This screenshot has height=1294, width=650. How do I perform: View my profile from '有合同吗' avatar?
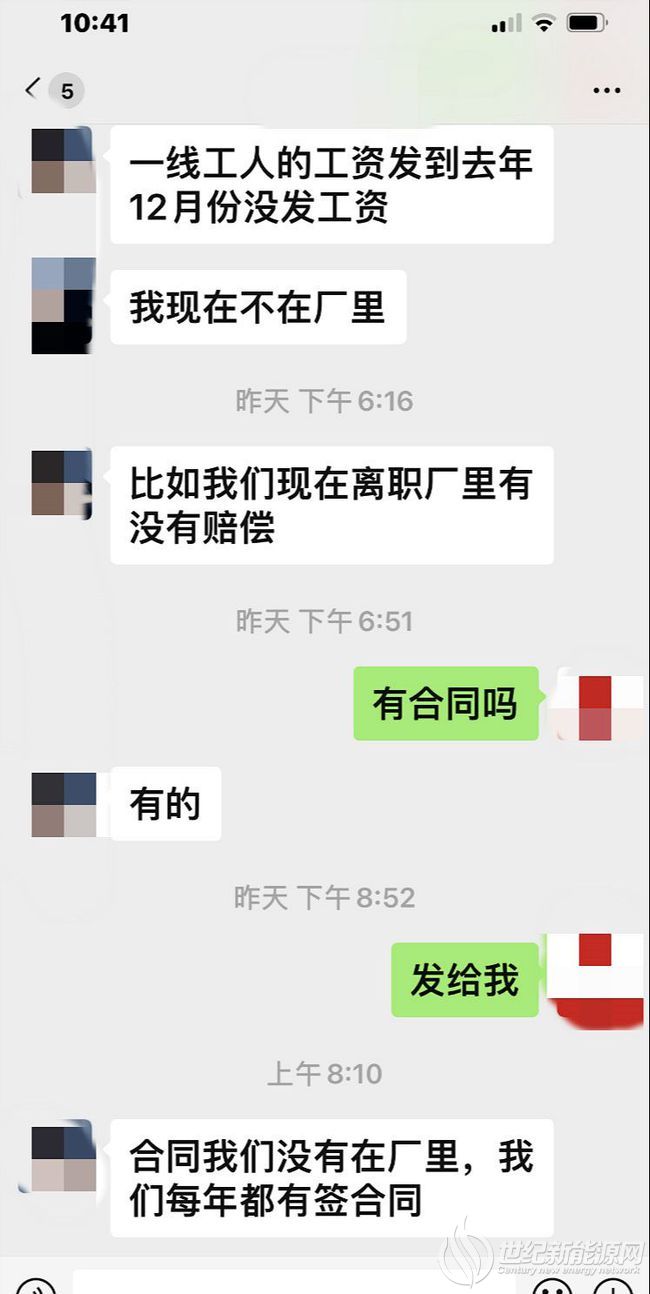(595, 707)
